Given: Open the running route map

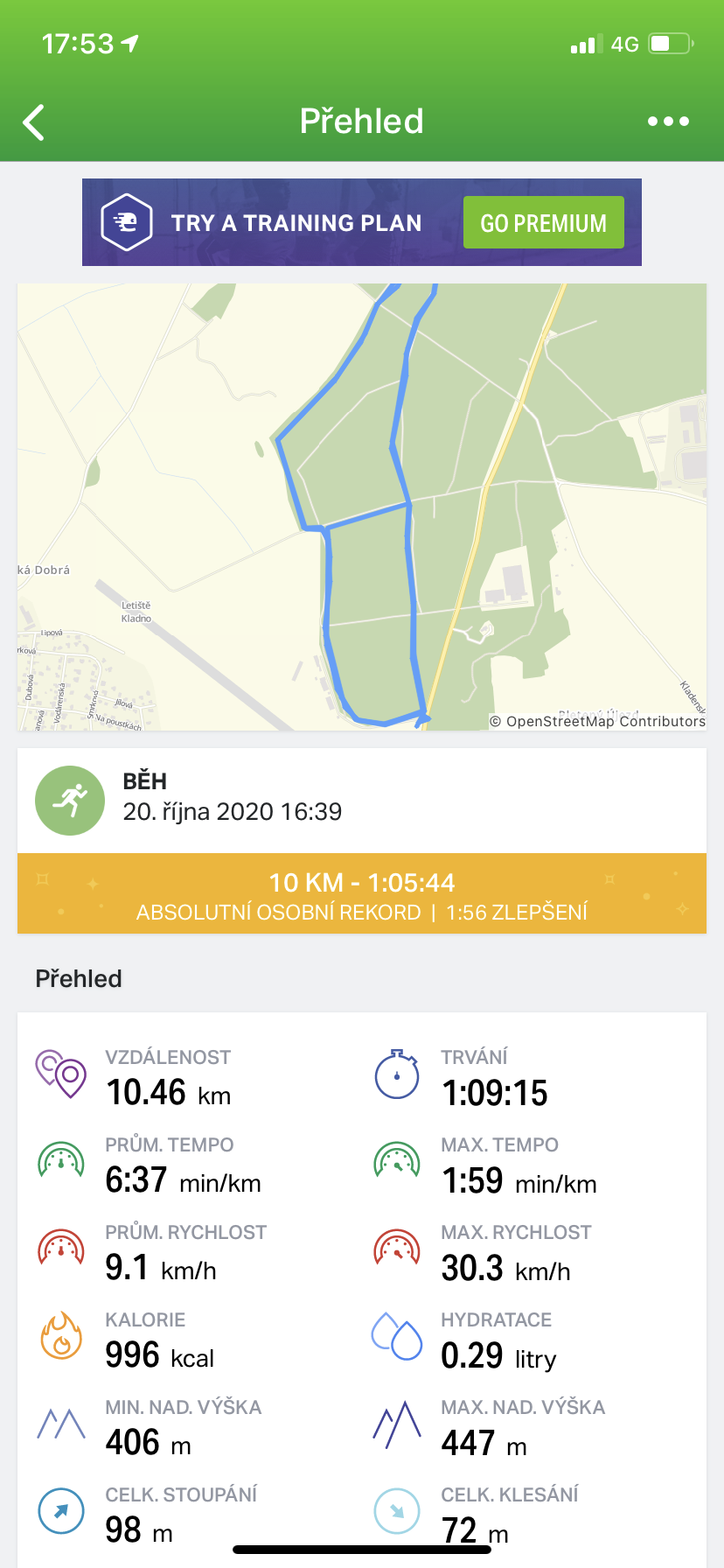Looking at the screenshot, I should [362, 507].
